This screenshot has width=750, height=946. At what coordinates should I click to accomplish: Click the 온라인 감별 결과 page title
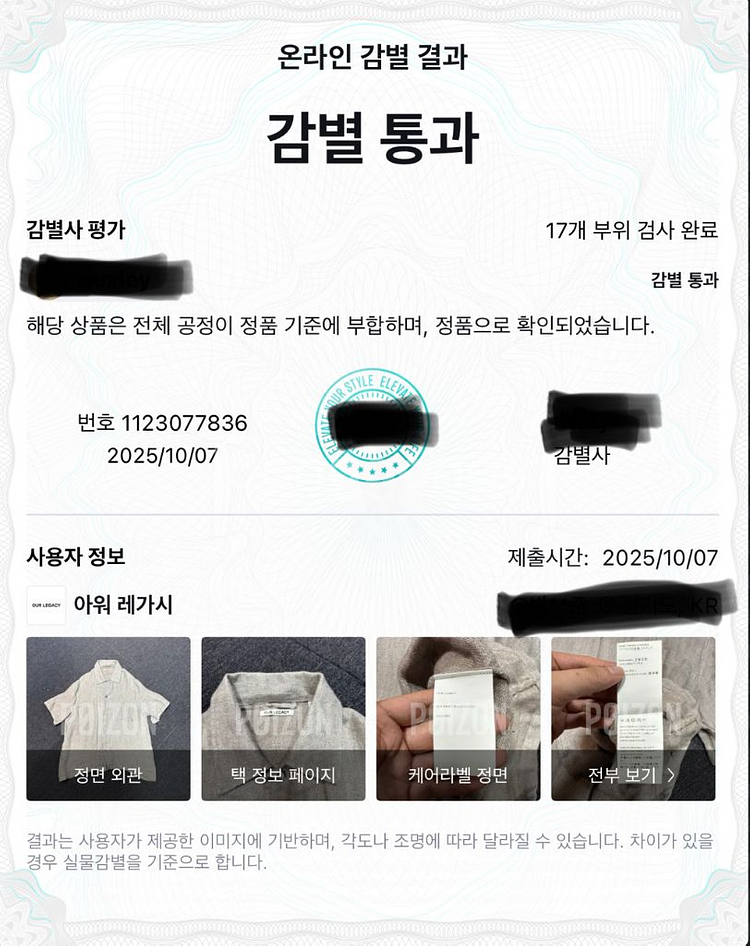tap(375, 55)
